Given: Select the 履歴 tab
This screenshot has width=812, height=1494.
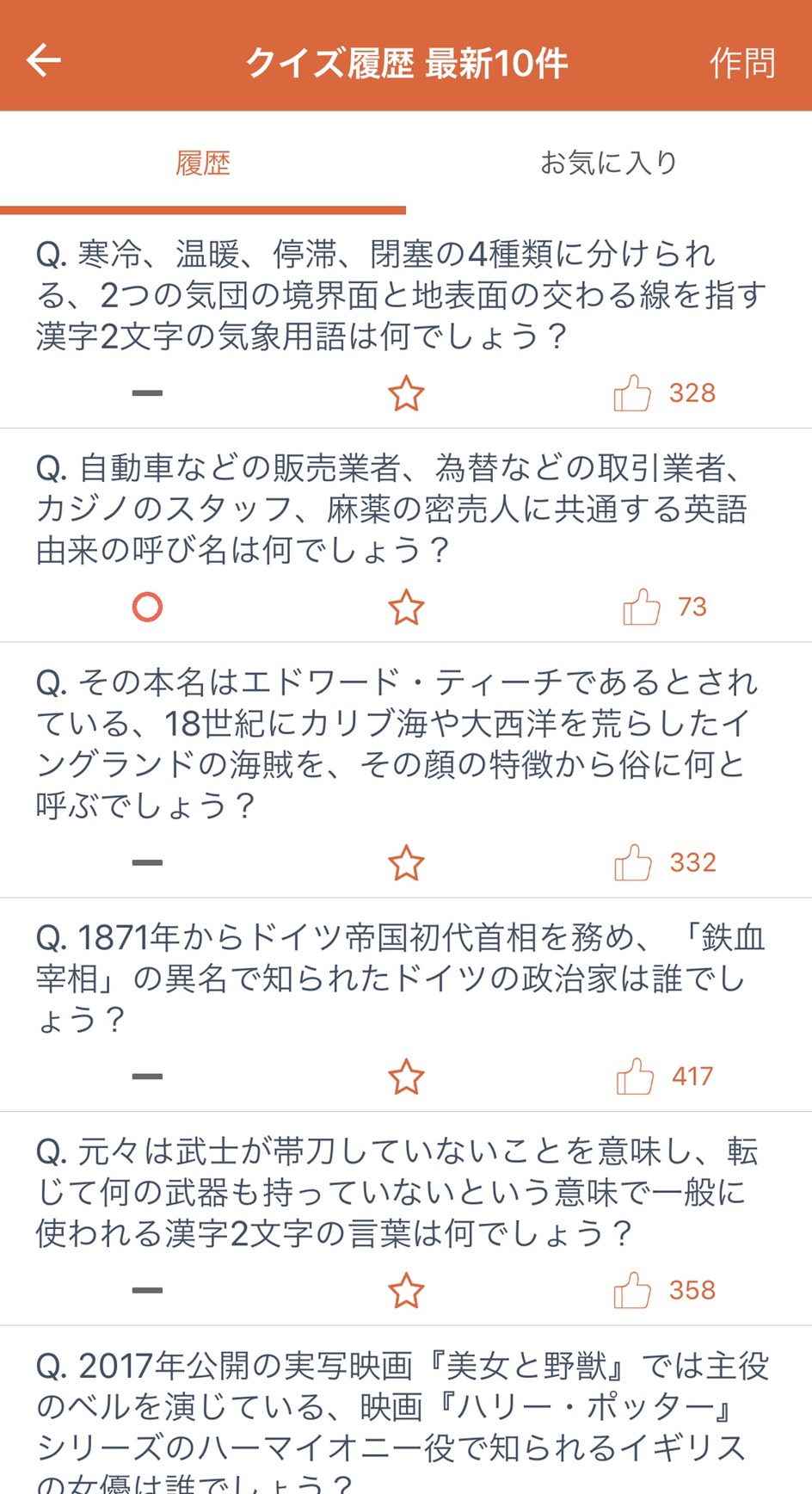Looking at the screenshot, I should click(203, 163).
